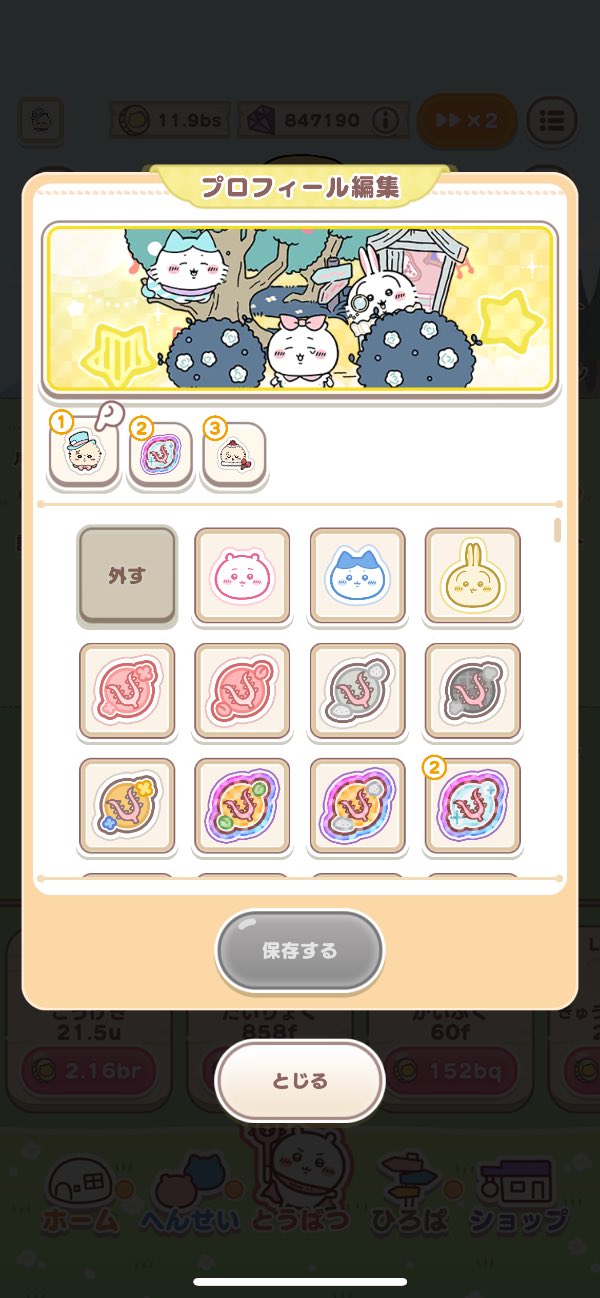Select the pink Chiikawa face badge
The width and height of the screenshot is (600, 1298).
coord(242,577)
